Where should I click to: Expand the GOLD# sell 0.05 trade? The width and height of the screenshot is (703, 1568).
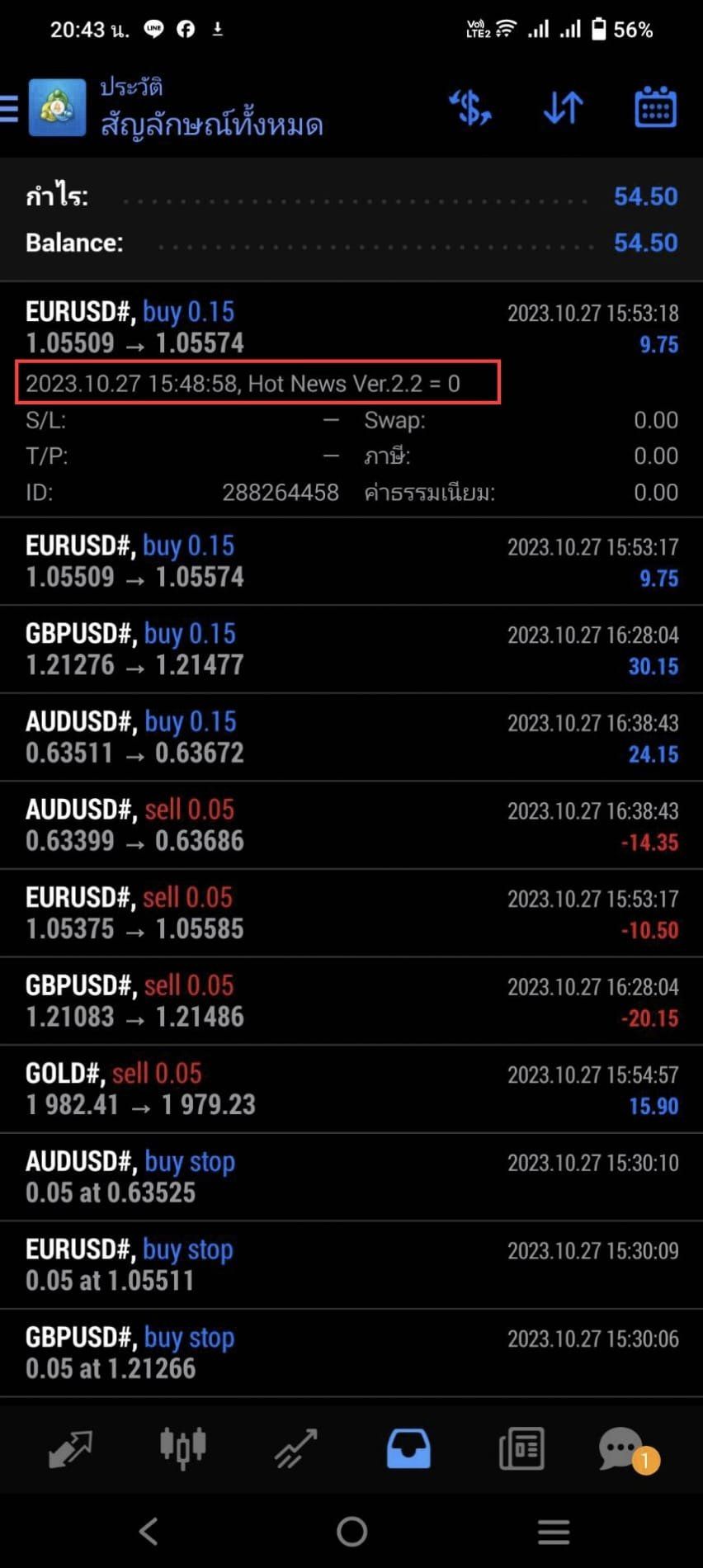[x=351, y=1089]
